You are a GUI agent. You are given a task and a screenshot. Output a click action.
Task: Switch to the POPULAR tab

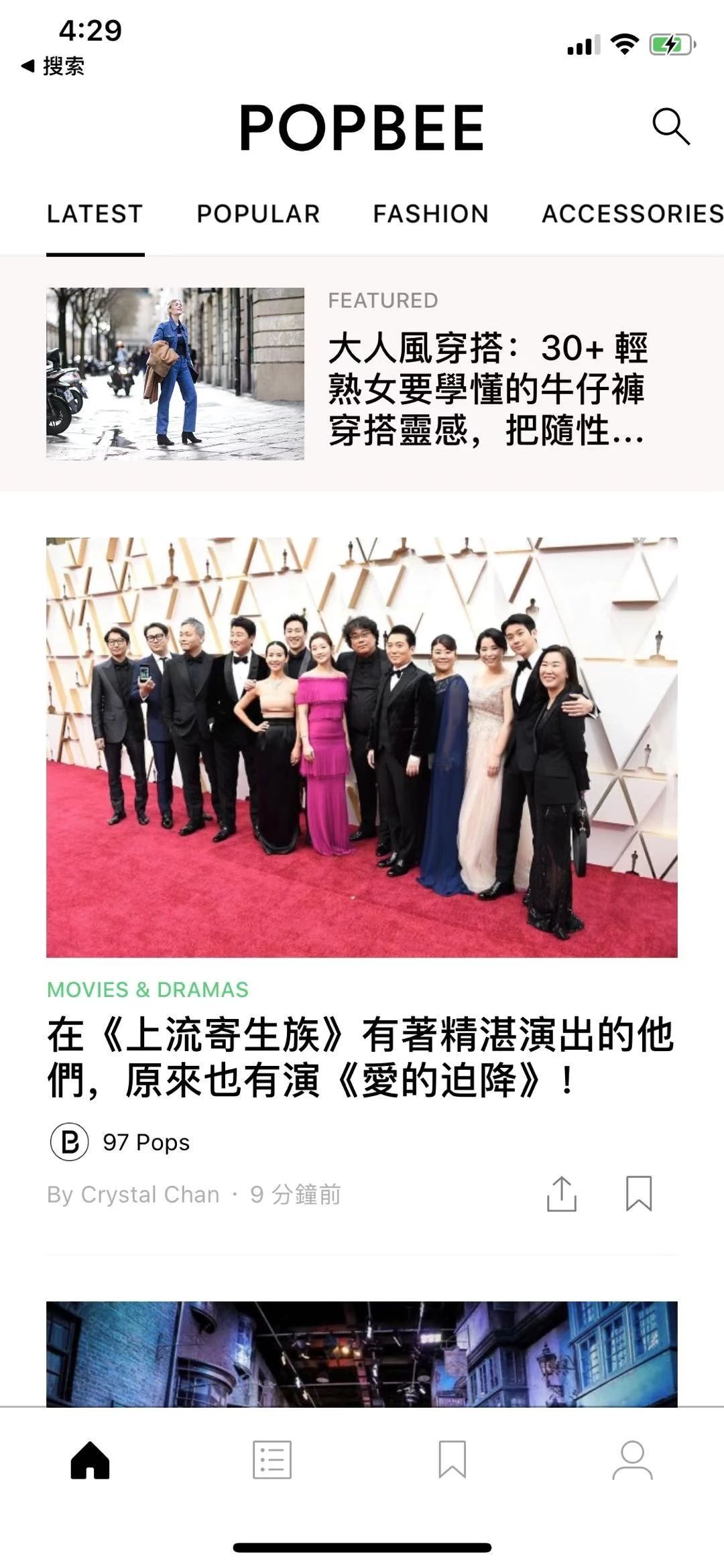pos(257,214)
